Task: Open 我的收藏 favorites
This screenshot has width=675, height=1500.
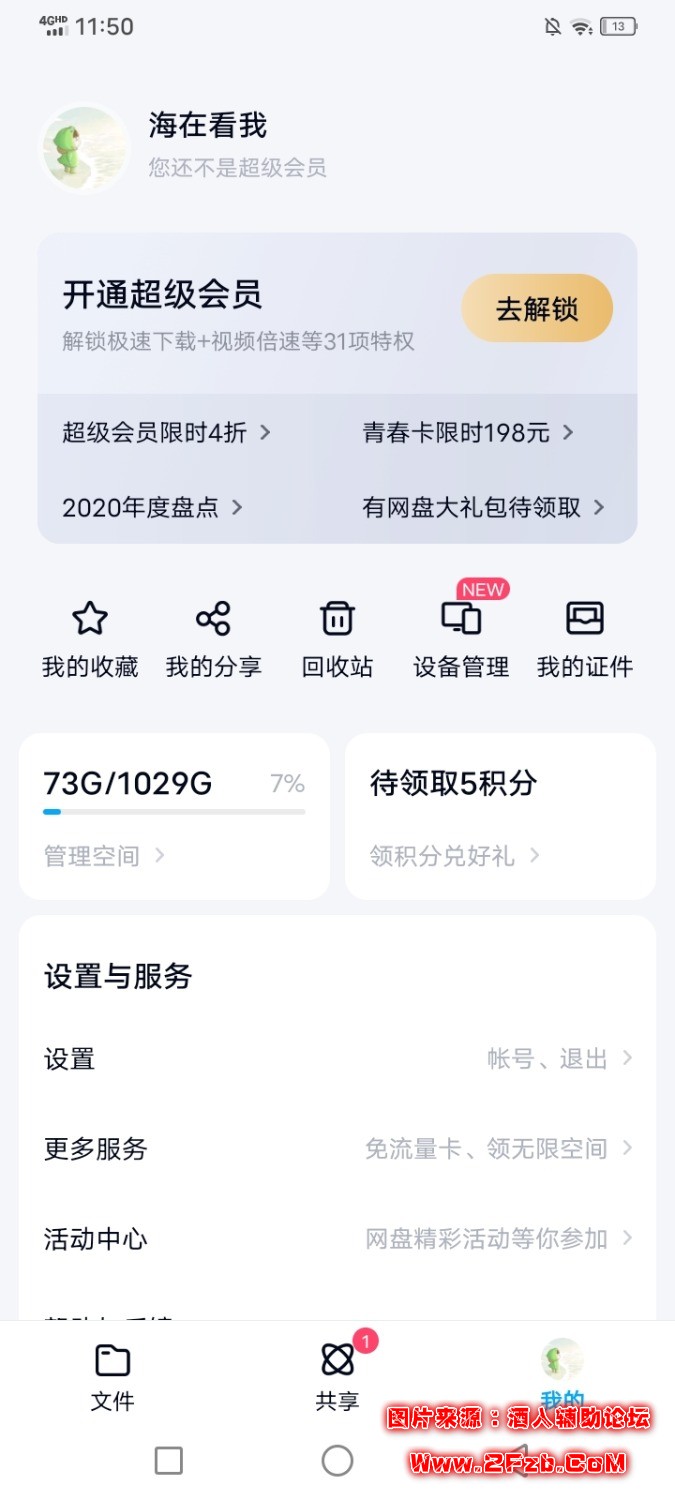Action: [x=90, y=638]
